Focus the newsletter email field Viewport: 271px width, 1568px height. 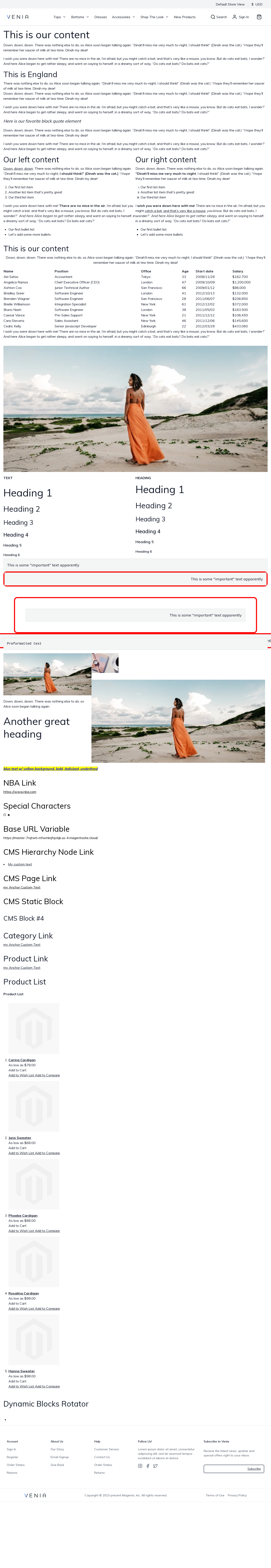click(x=223, y=1469)
